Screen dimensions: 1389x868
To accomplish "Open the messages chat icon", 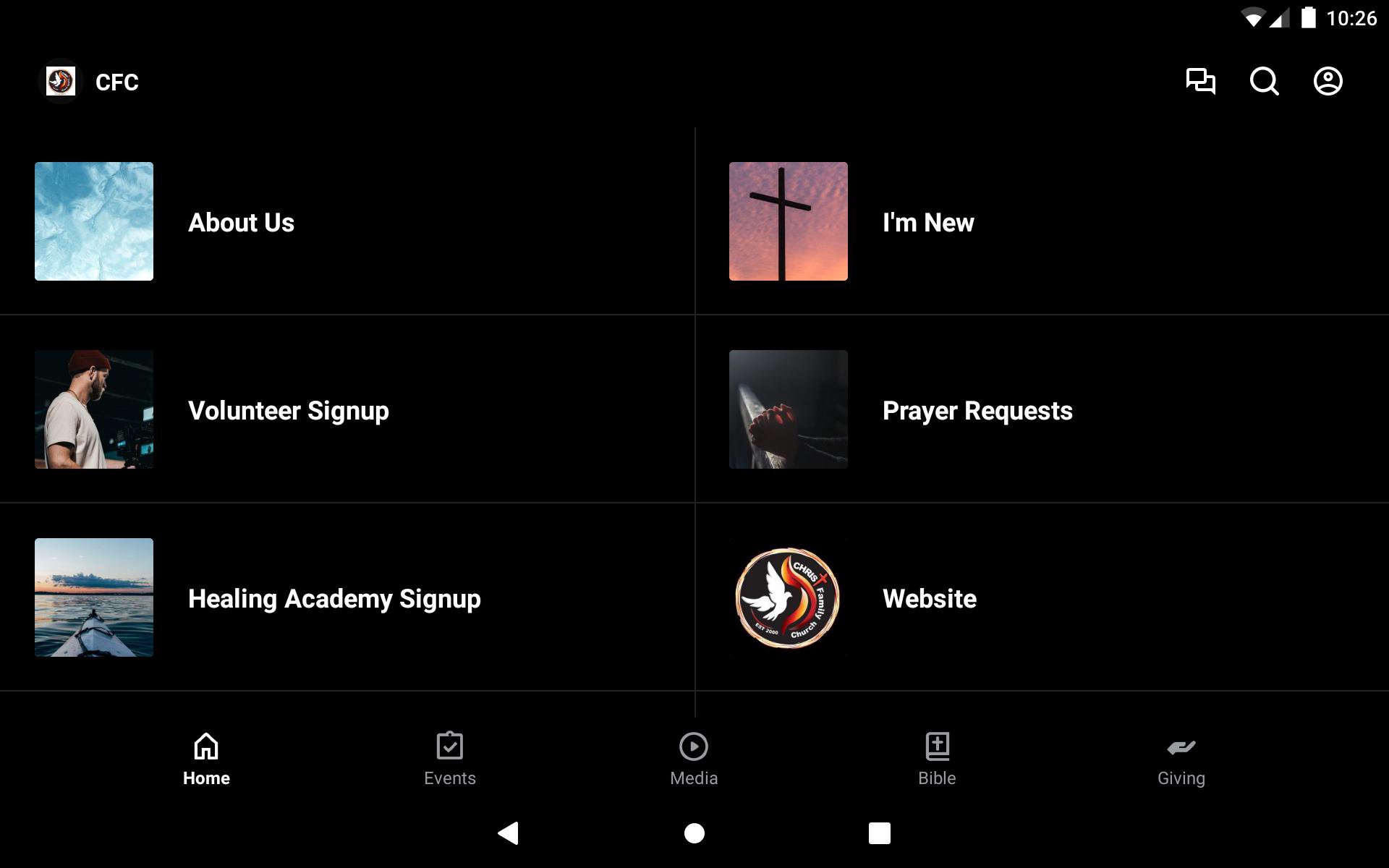I will (x=1200, y=81).
